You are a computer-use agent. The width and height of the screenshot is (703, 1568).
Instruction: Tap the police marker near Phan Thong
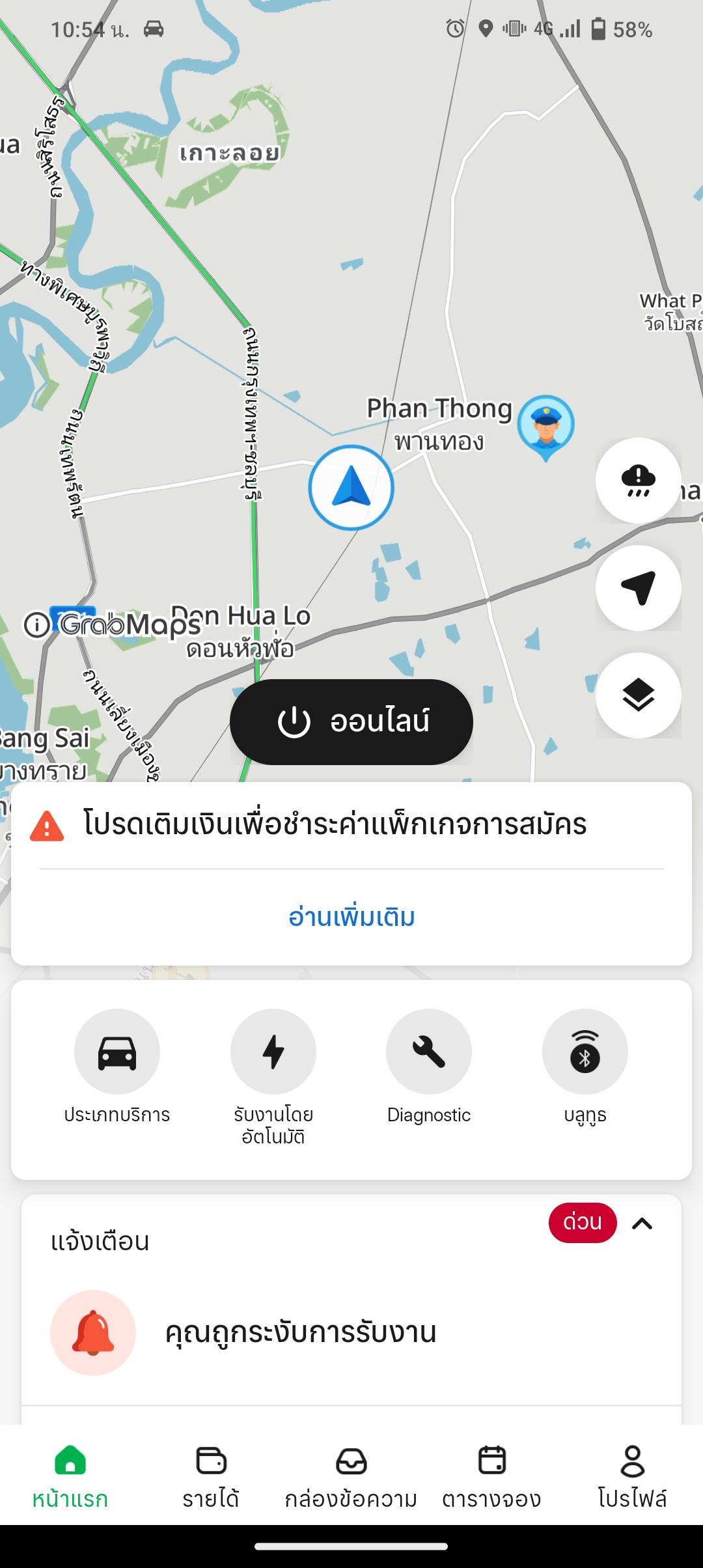tap(545, 425)
